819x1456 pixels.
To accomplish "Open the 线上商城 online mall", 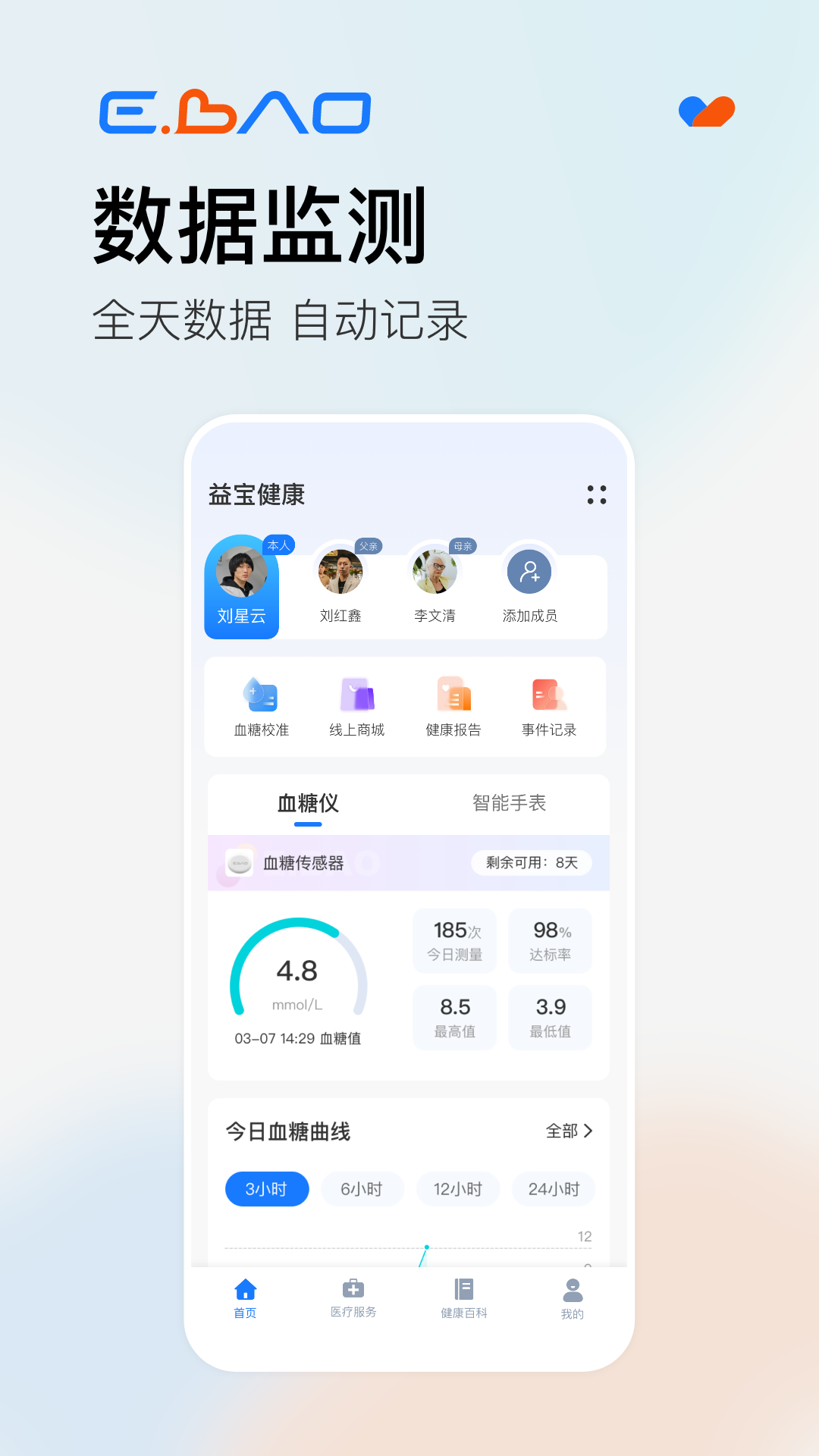I will coord(359,706).
